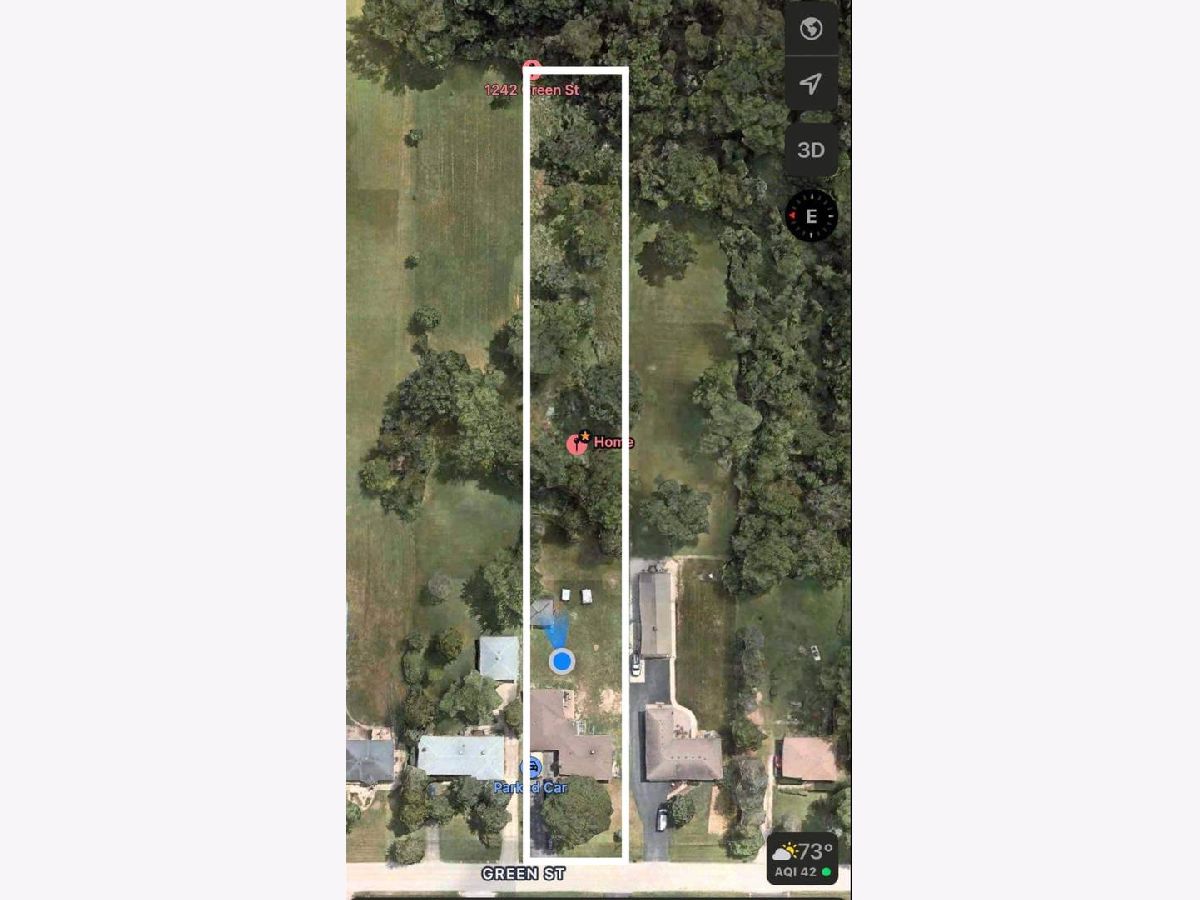Tap the blue current location dot
This screenshot has width=1200, height=900.
[562, 660]
